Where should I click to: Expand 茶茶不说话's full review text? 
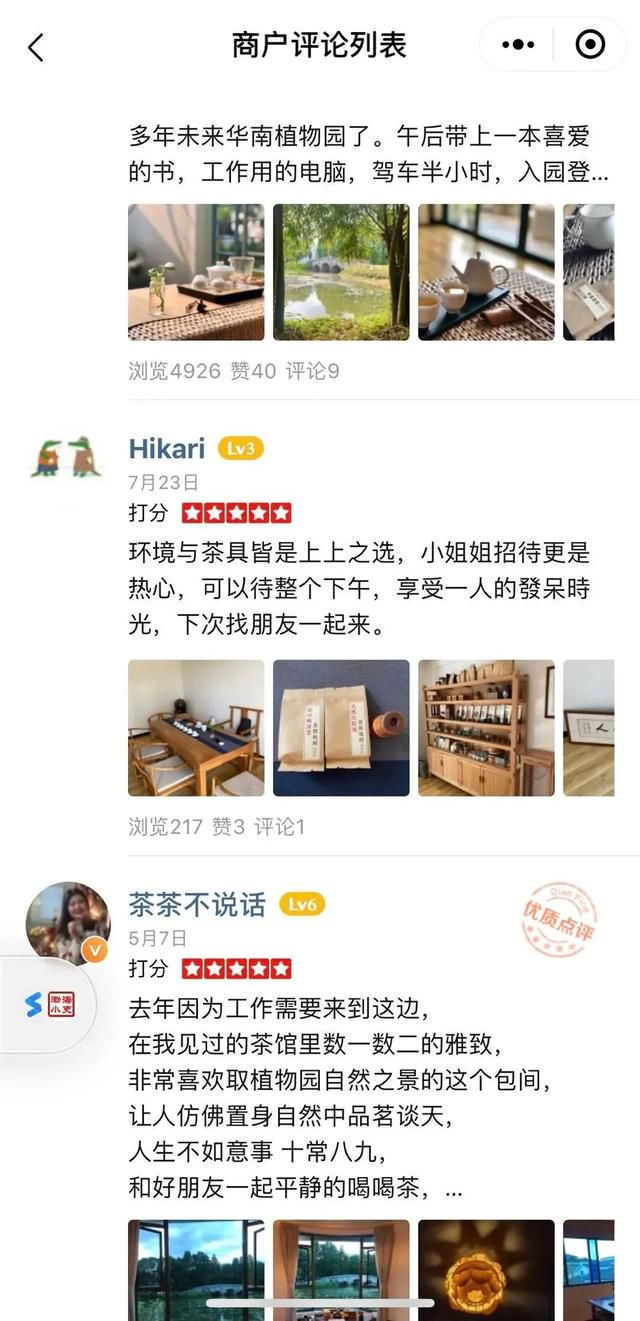click(x=452, y=1190)
